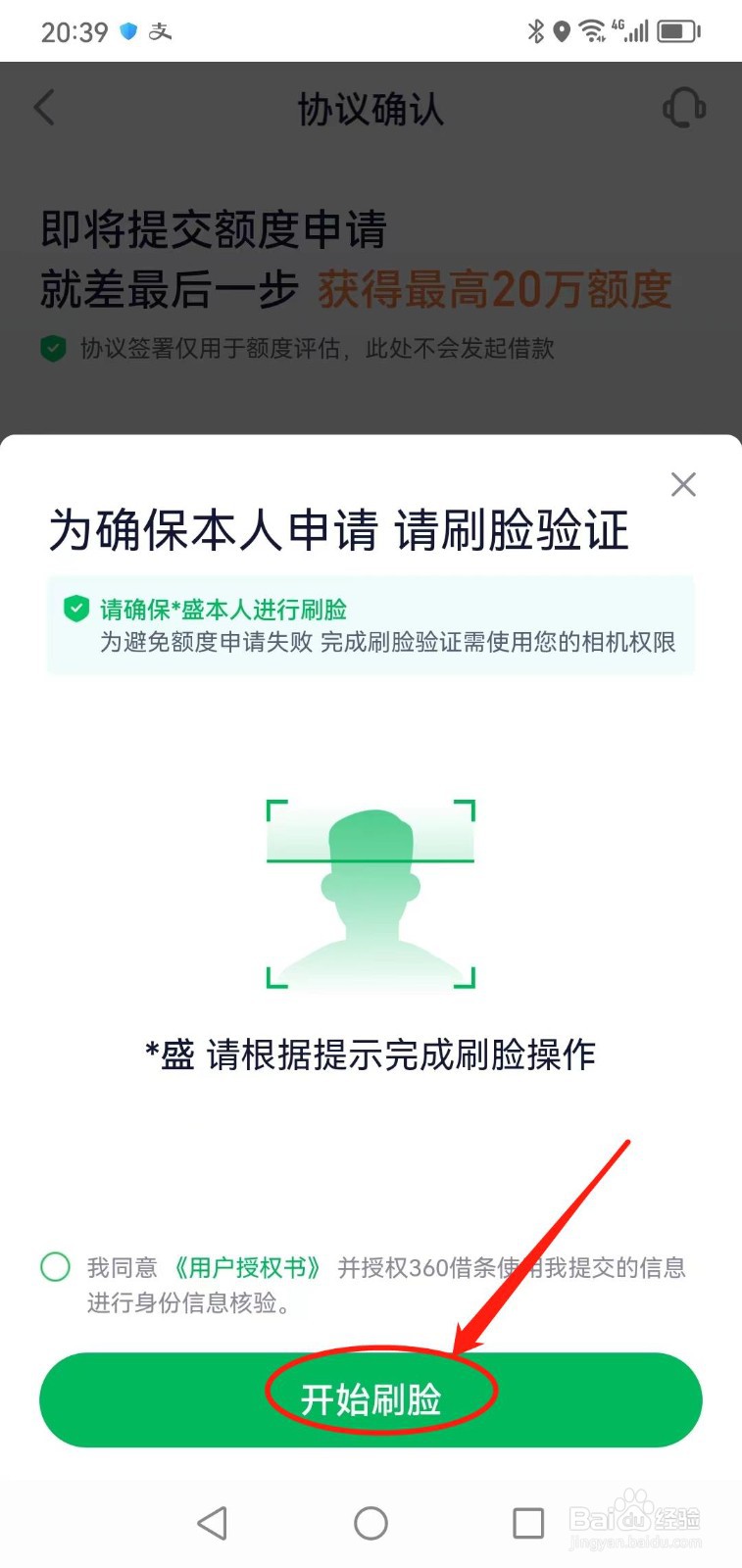Tap the Bluetooth icon in status bar
Screen dimensions: 742x1568
point(536,30)
